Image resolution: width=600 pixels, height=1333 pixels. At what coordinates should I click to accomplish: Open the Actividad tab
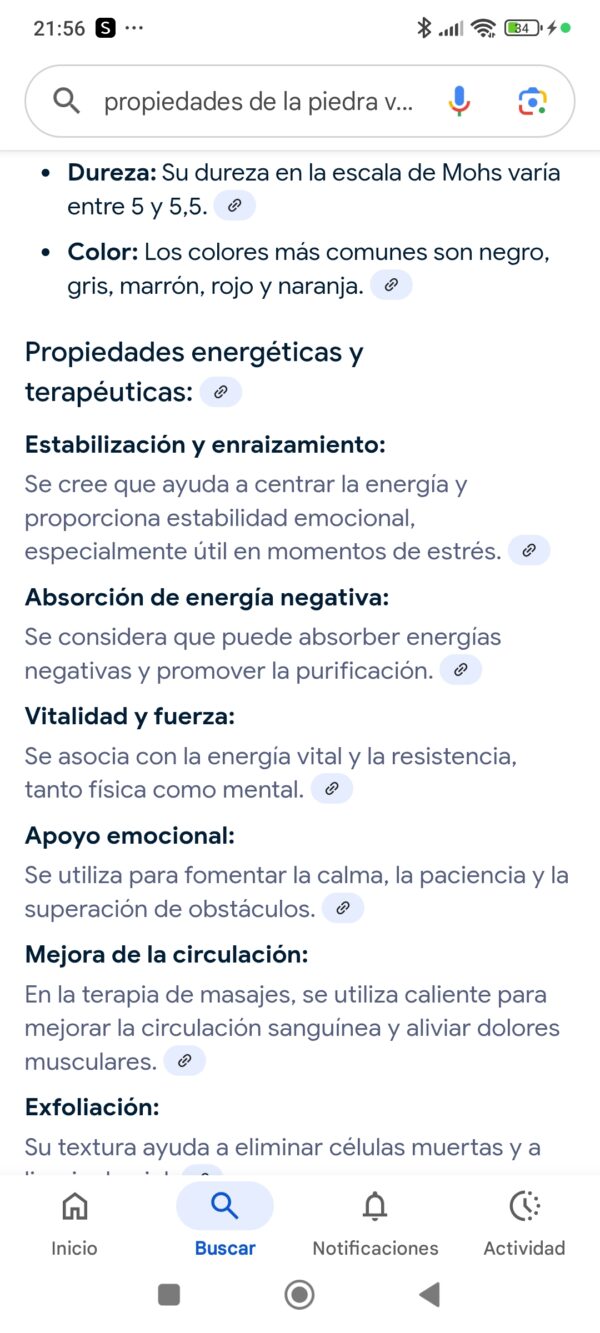(524, 1221)
